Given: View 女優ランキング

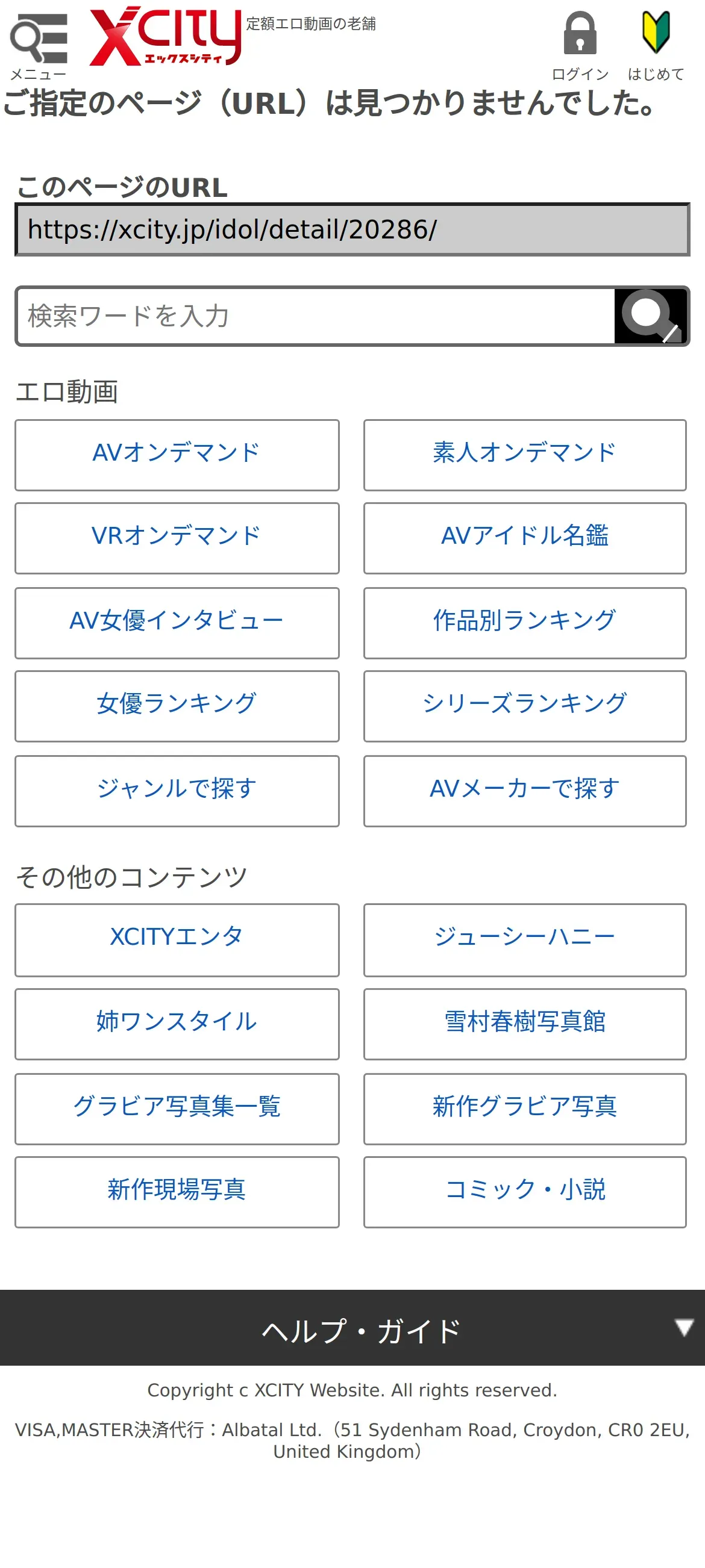Looking at the screenshot, I should [177, 706].
